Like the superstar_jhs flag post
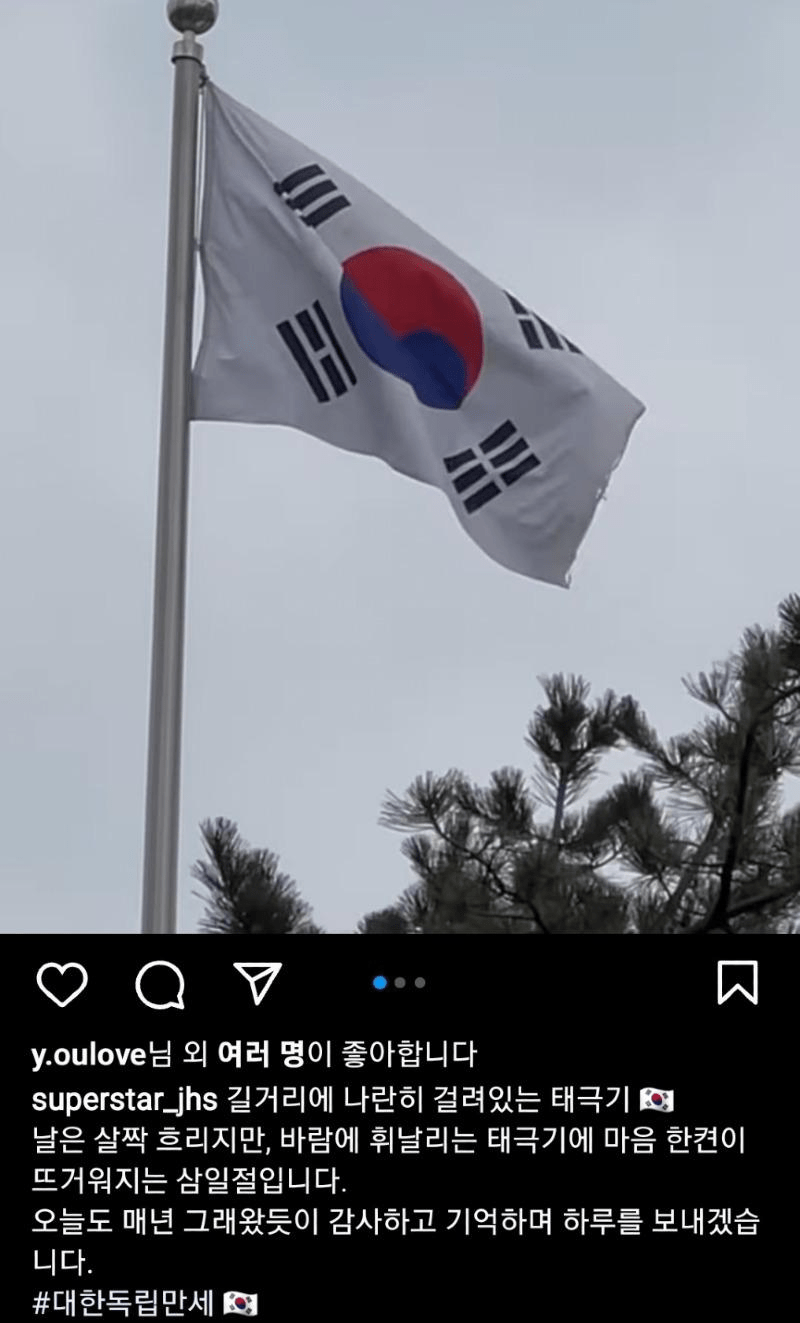Image resolution: width=800 pixels, height=1323 pixels. (62, 984)
